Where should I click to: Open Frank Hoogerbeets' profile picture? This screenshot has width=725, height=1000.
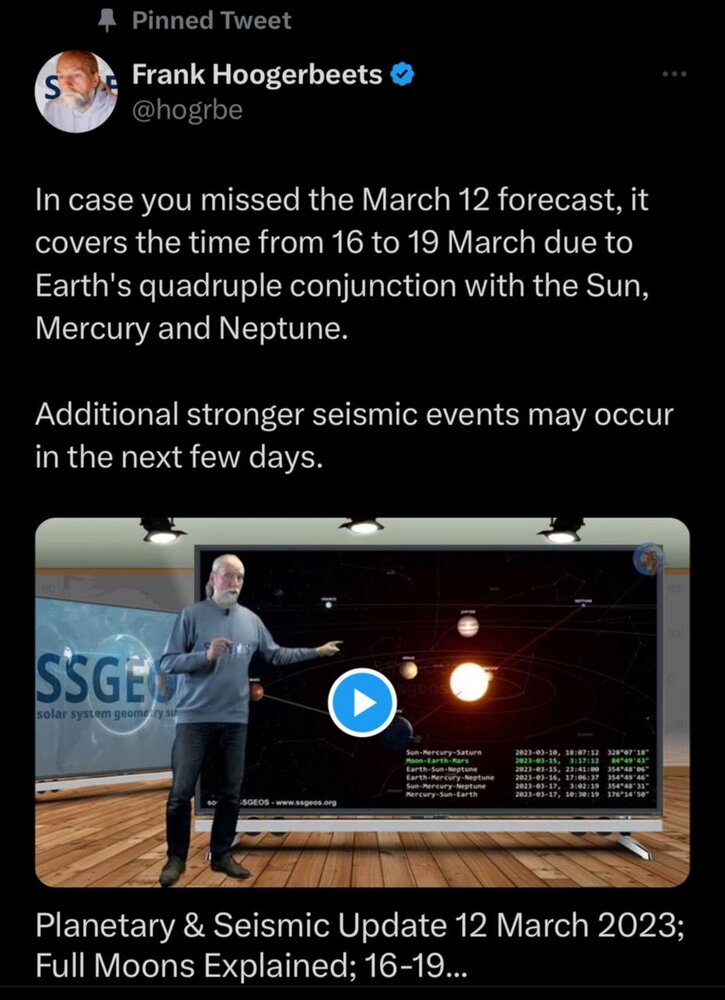pos(76,91)
